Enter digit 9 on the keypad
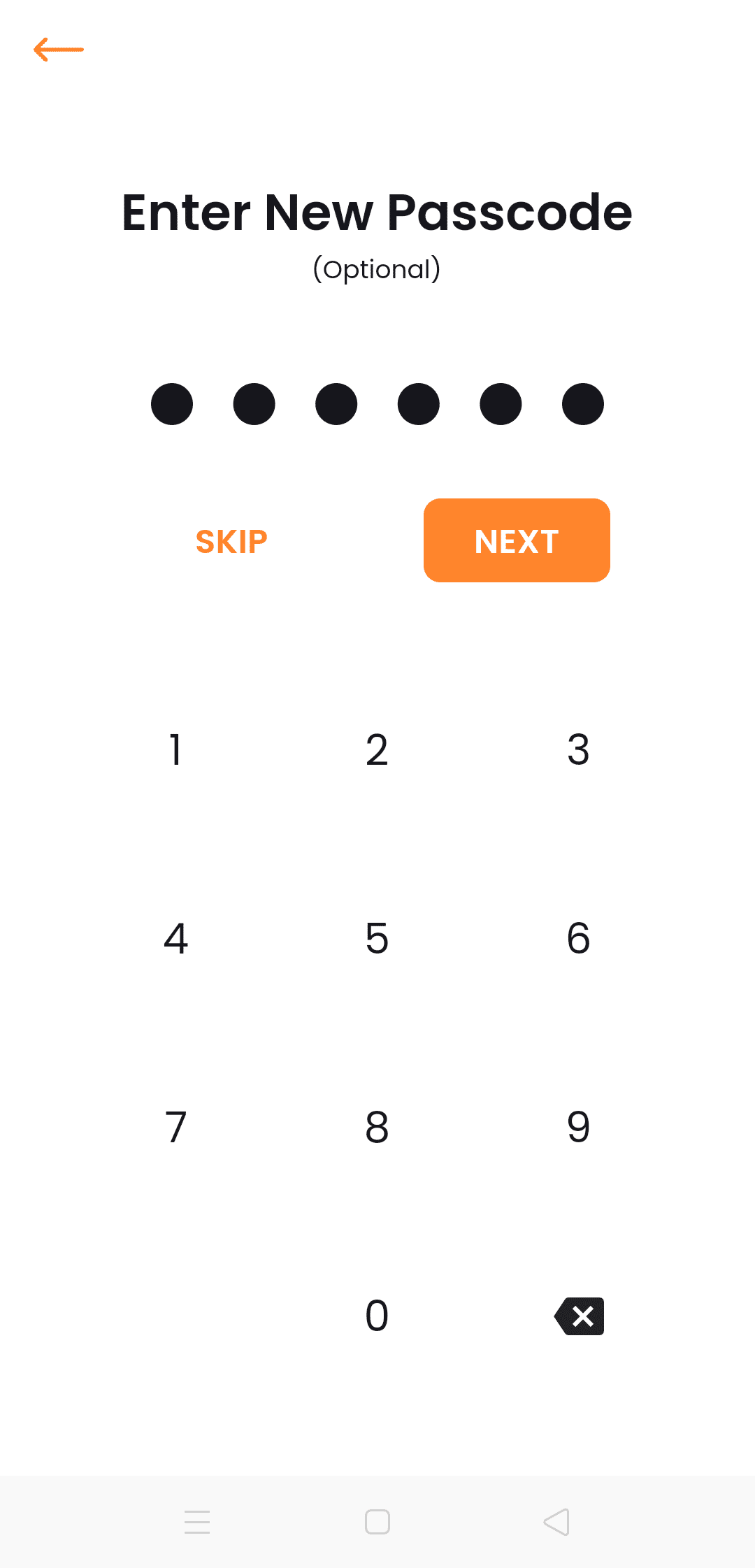 (x=578, y=1127)
